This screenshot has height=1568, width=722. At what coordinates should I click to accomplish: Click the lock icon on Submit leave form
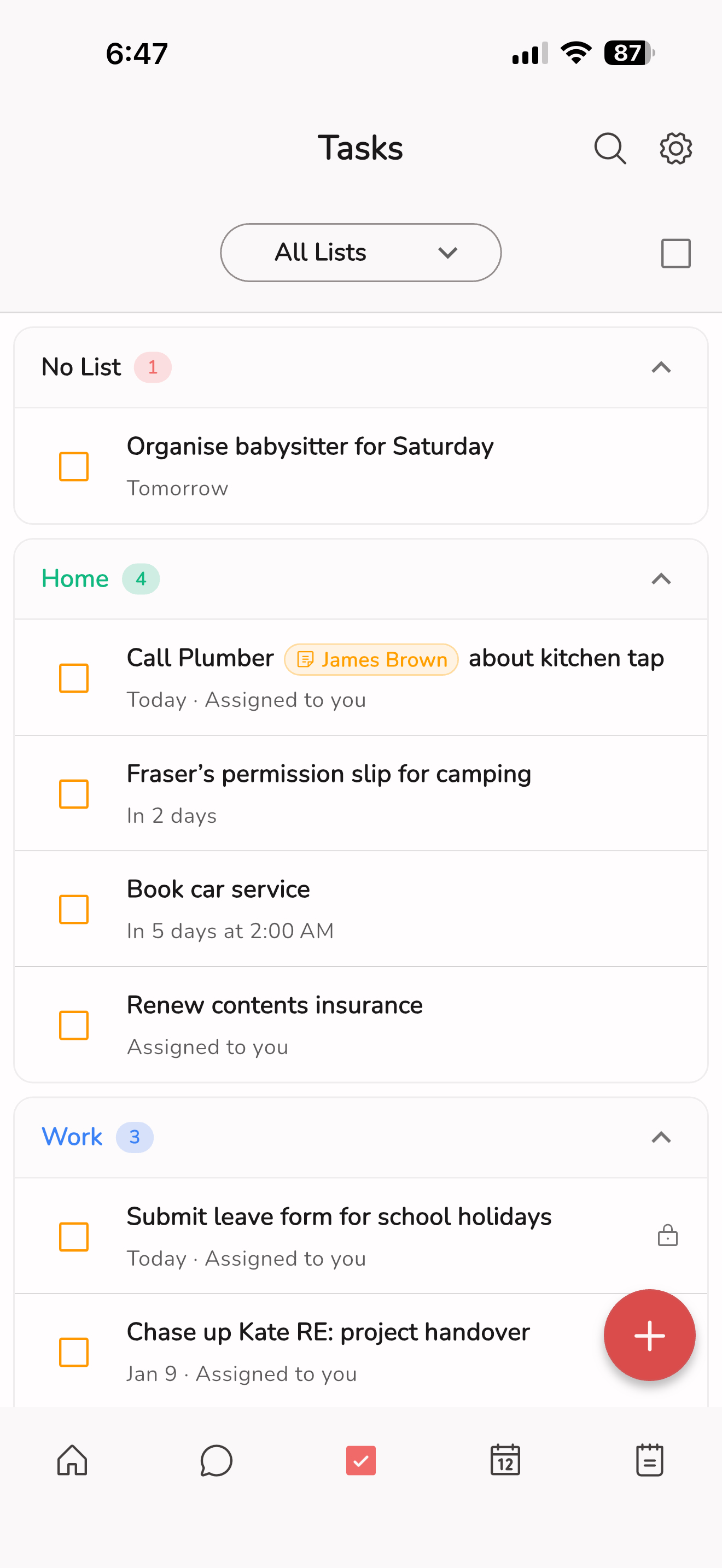click(667, 1236)
